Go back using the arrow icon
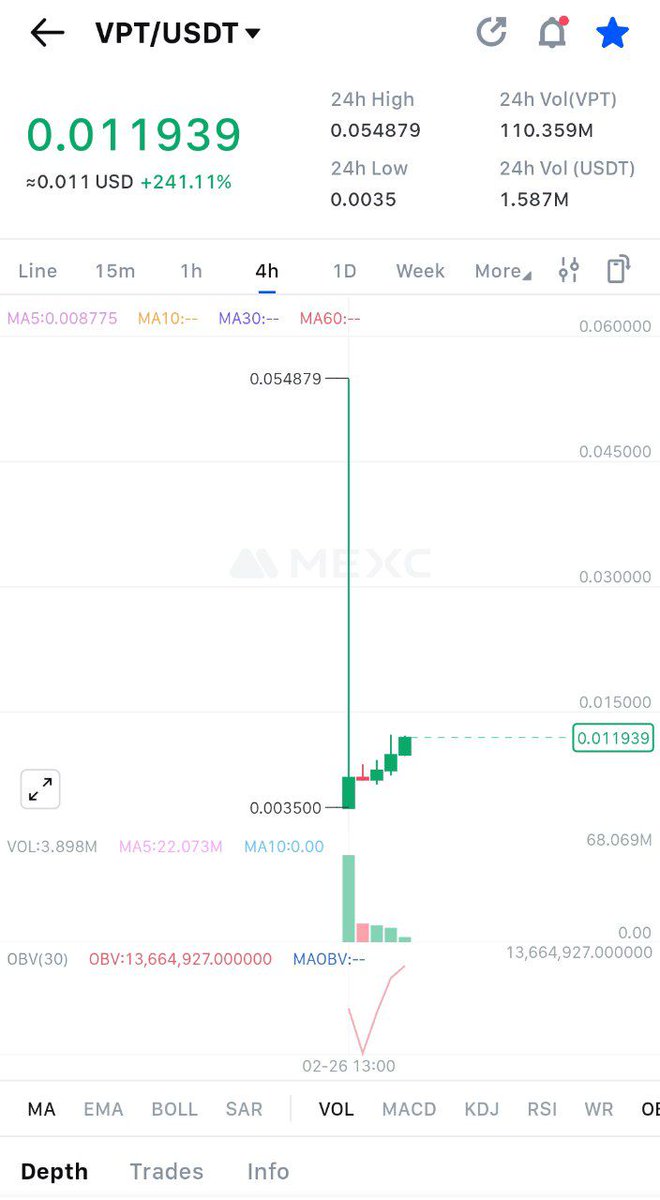The width and height of the screenshot is (660, 1200). [x=47, y=33]
